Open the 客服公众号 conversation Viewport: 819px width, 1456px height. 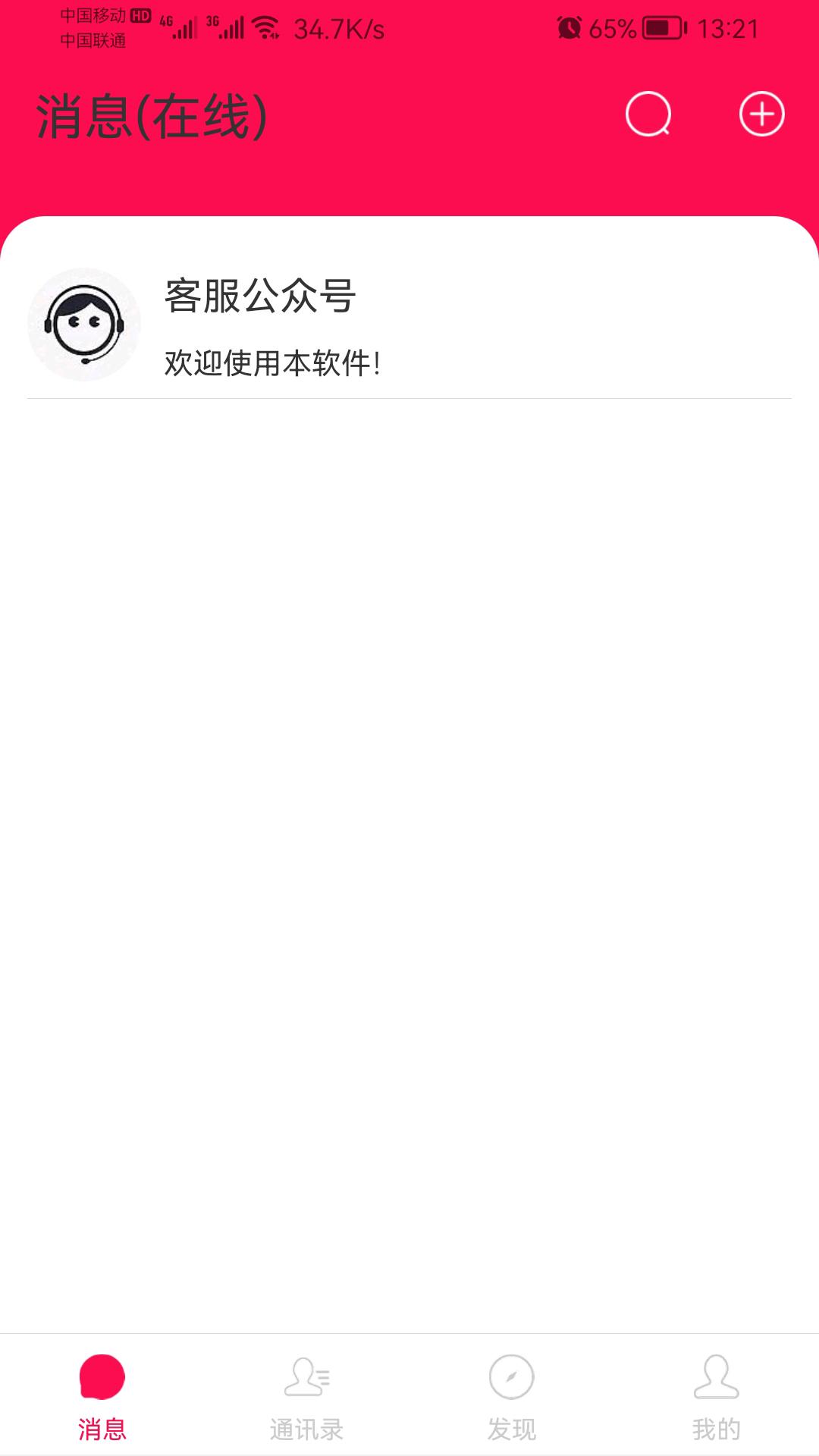click(x=409, y=325)
